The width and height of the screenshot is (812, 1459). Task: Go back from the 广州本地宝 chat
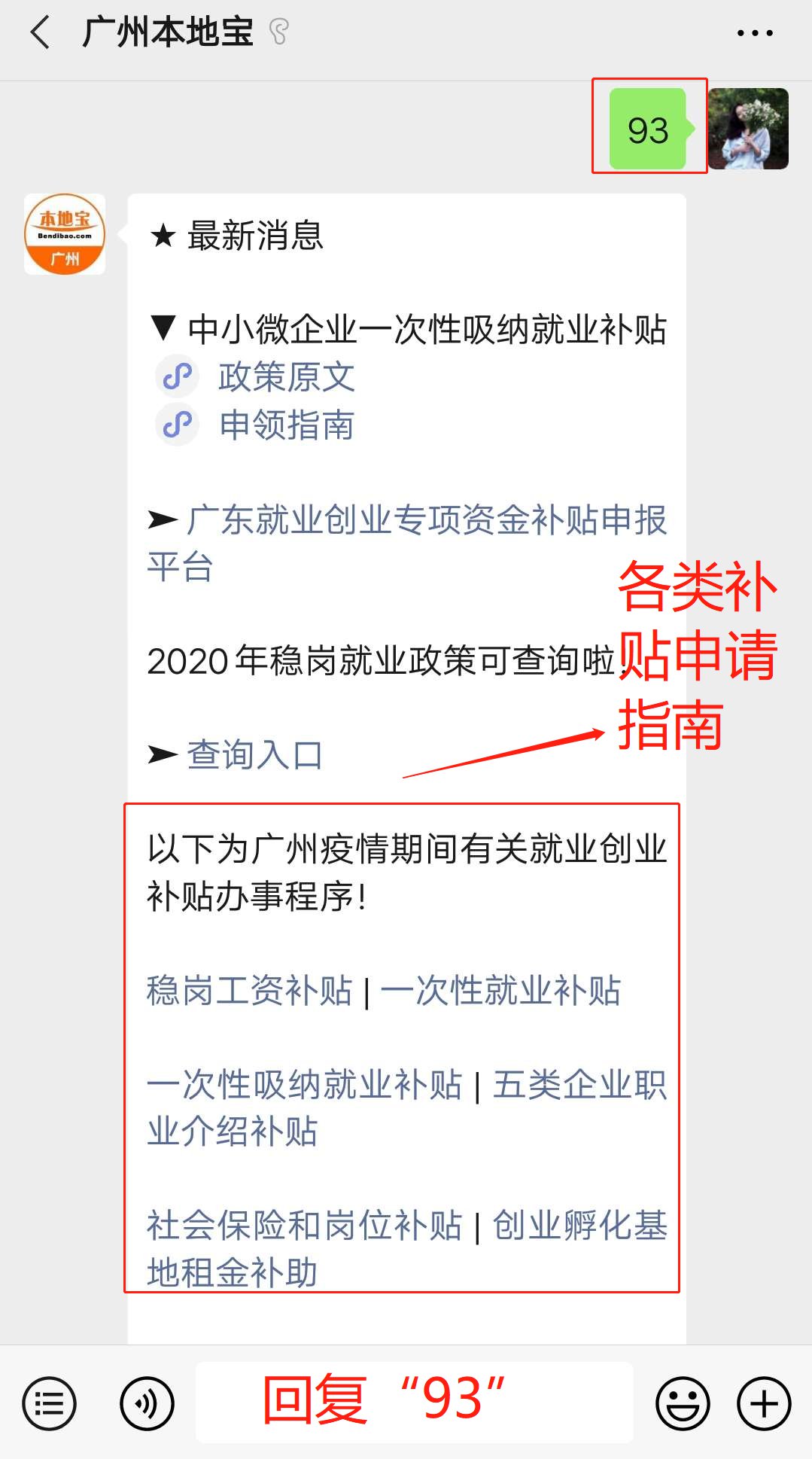41,33
